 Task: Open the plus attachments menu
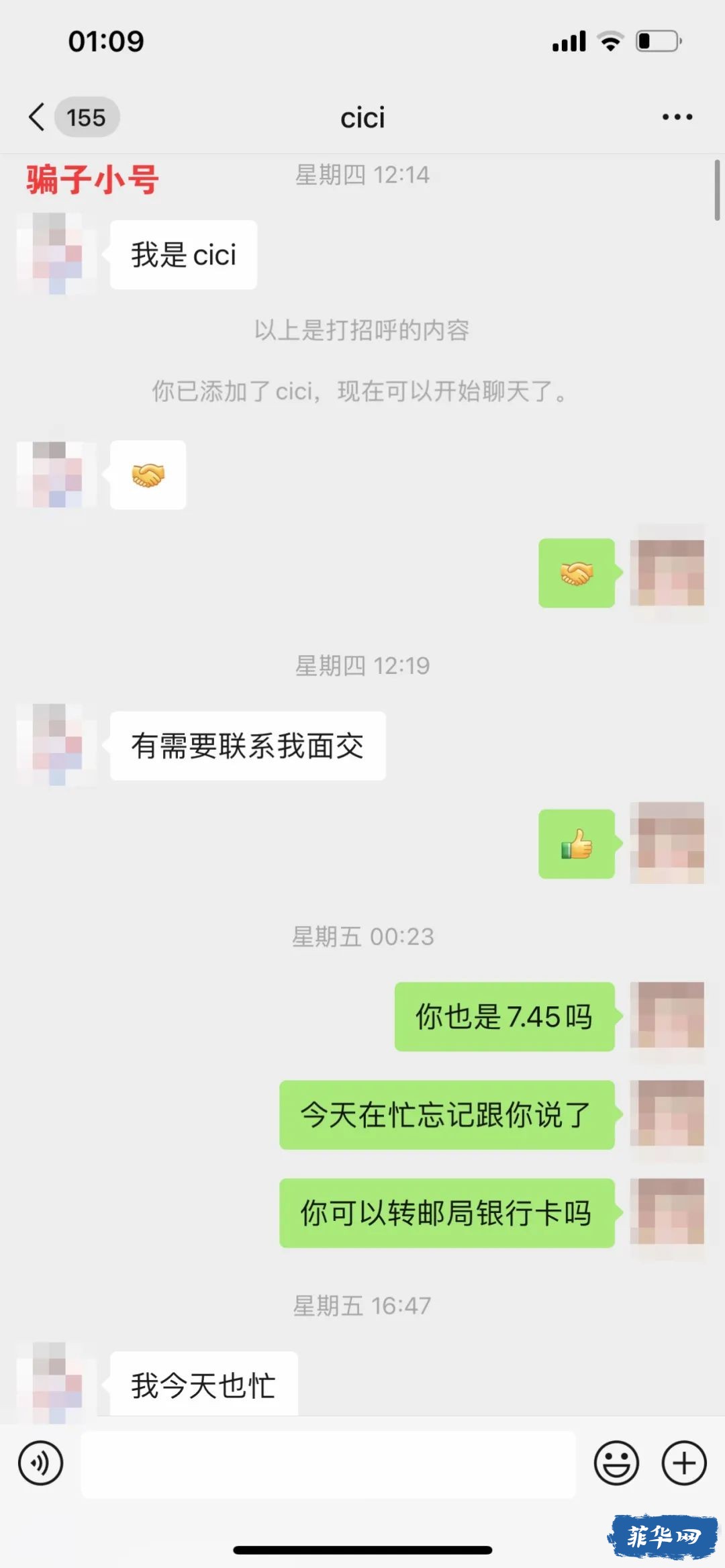[684, 1463]
